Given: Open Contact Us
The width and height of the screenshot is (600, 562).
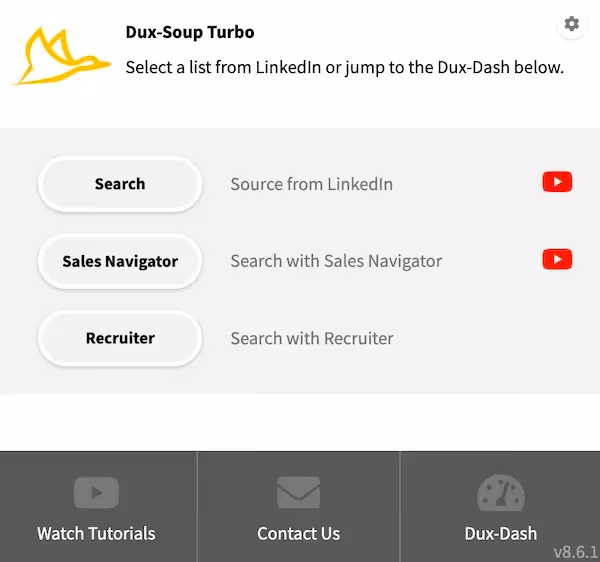Looking at the screenshot, I should click(298, 508).
